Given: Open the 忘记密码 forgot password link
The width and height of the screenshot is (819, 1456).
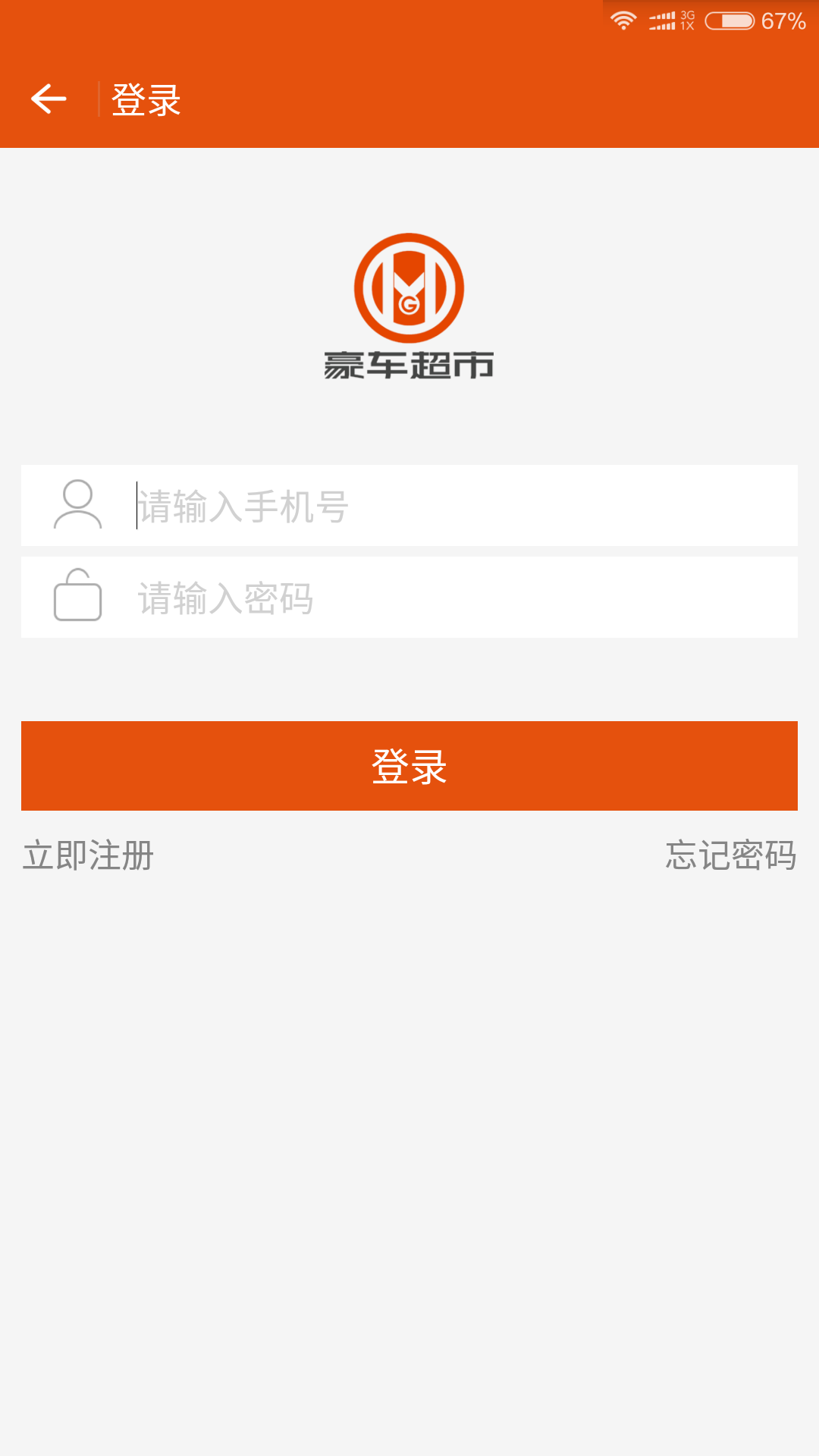Looking at the screenshot, I should [730, 855].
